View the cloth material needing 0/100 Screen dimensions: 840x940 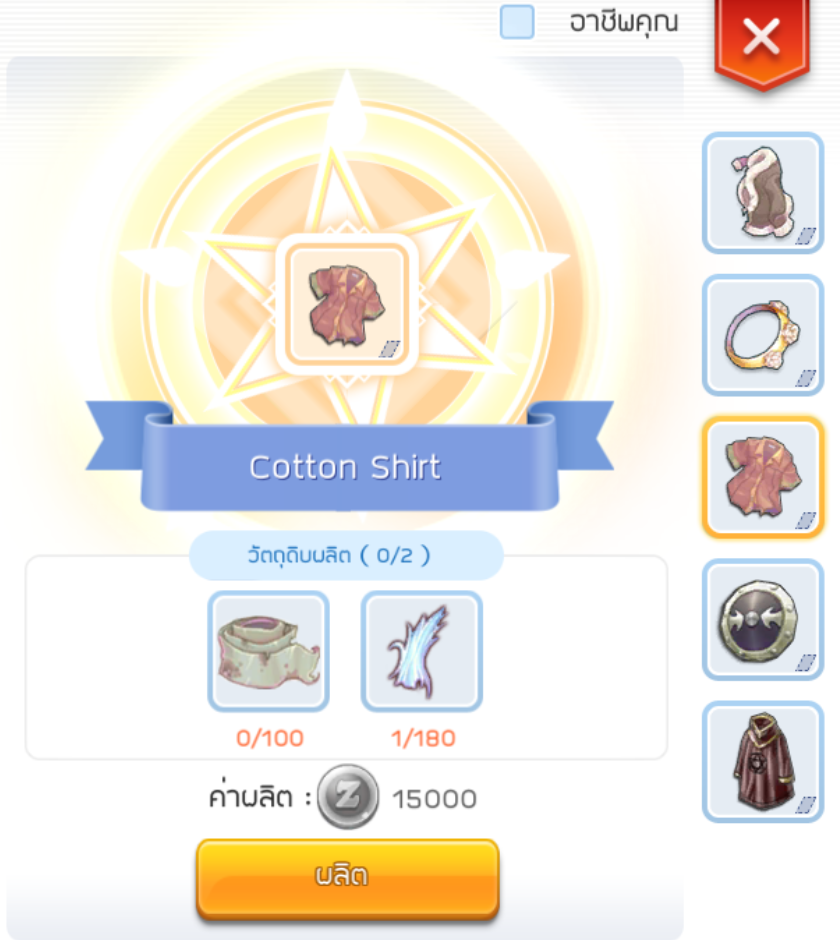(268, 651)
